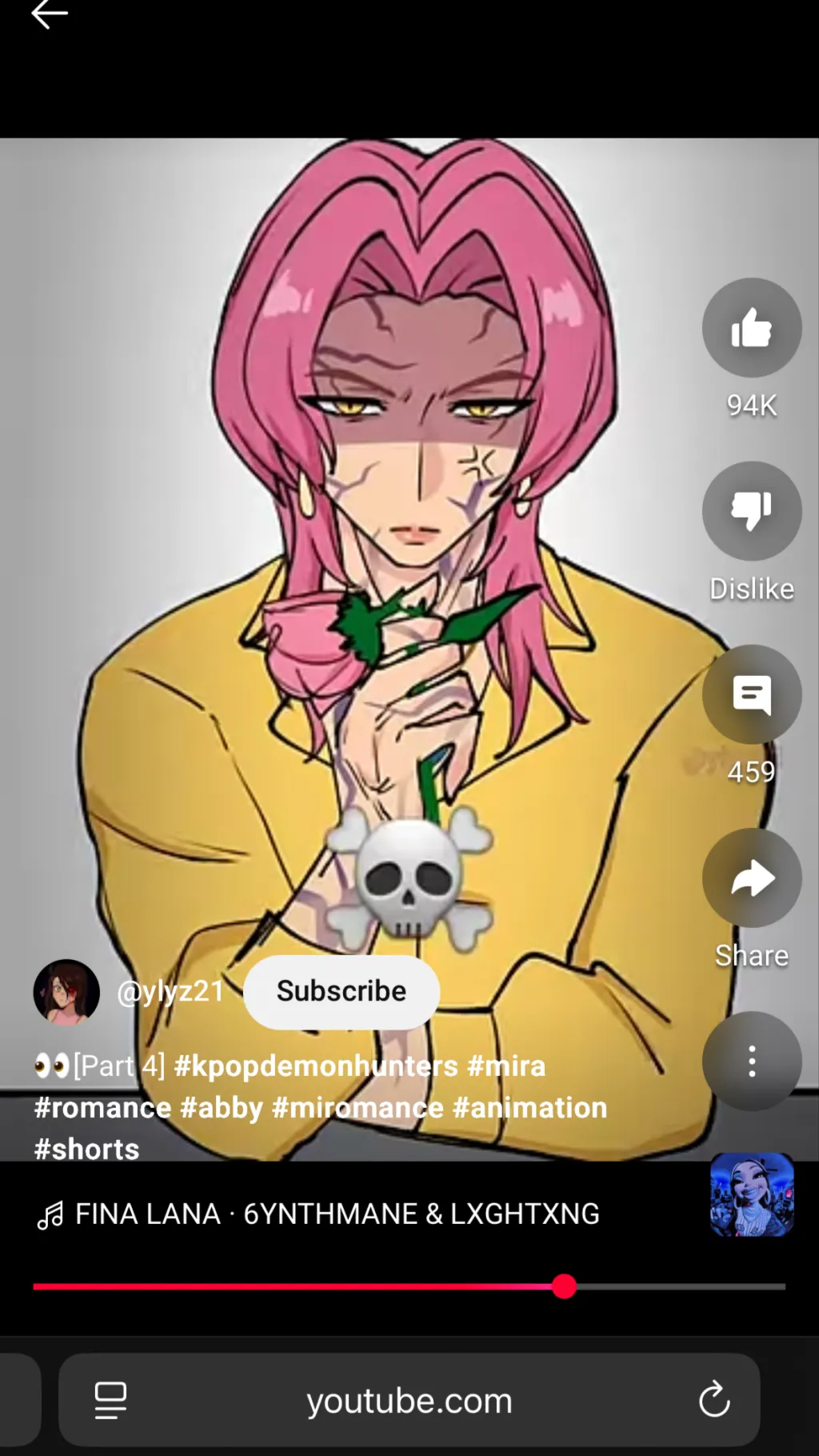Tap the sound cover thumbnail
Image resolution: width=819 pixels, height=1456 pixels.
click(x=752, y=1194)
